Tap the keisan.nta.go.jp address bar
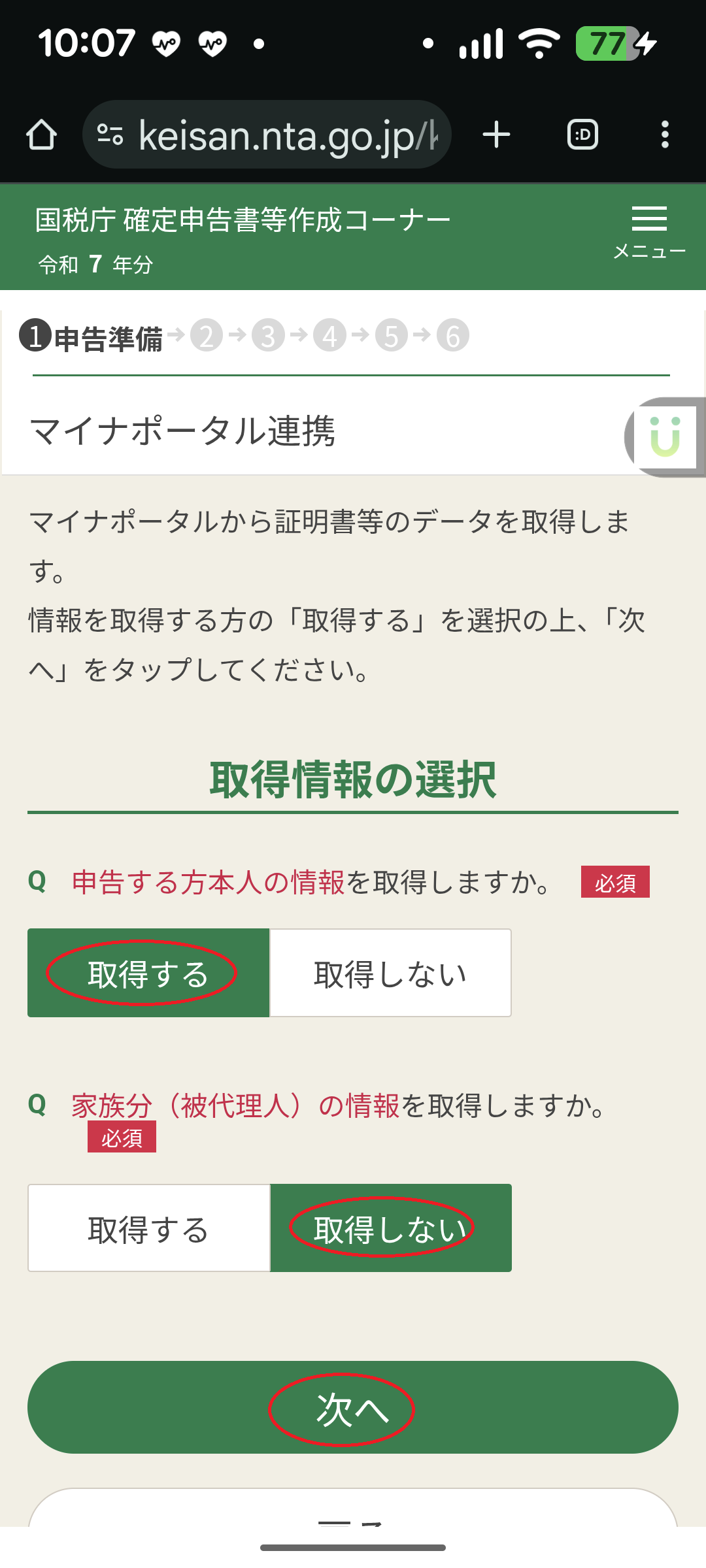The width and height of the screenshot is (706, 1568). click(x=268, y=135)
